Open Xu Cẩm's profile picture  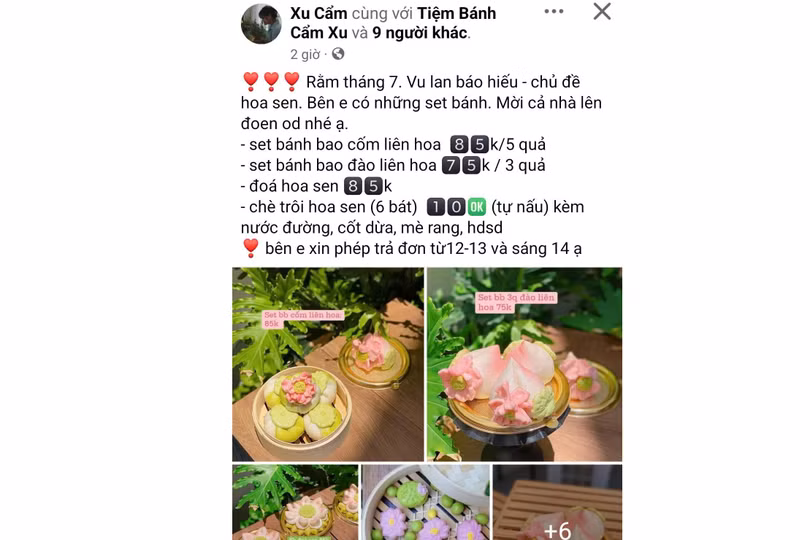(x=261, y=24)
